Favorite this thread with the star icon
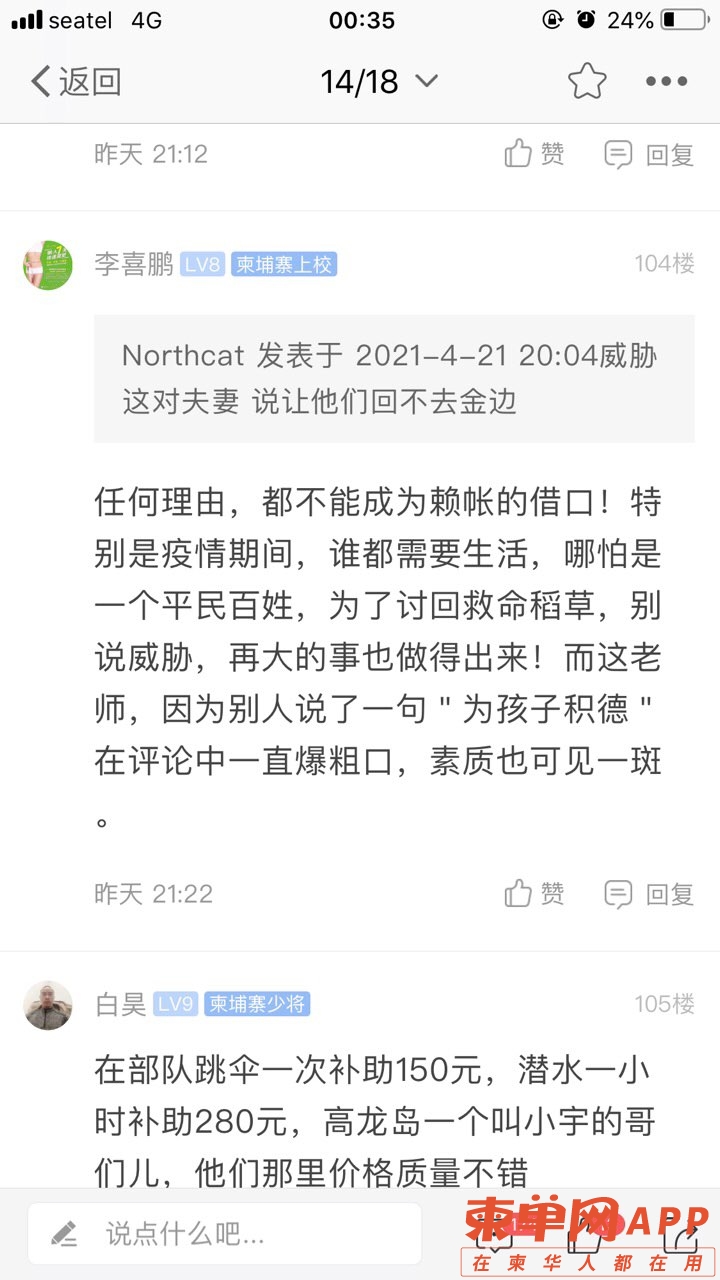Viewport: 720px width, 1280px height. [x=587, y=82]
